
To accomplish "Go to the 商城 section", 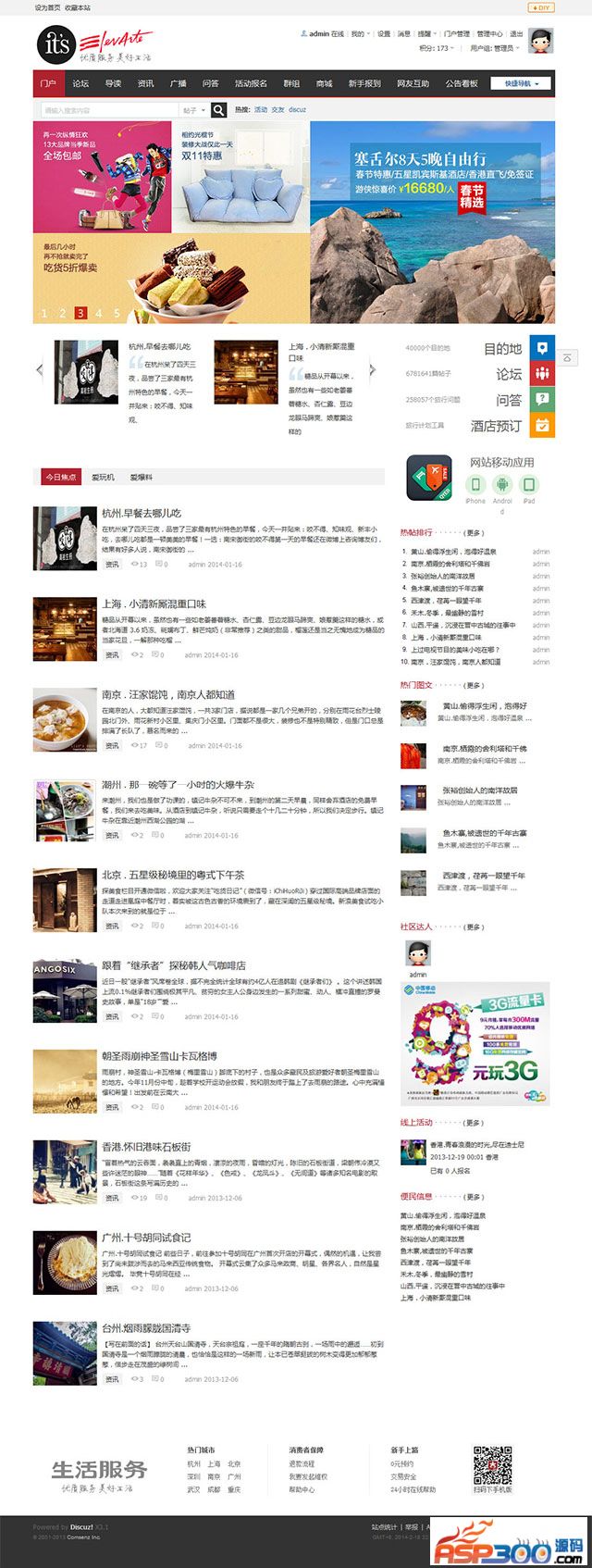I will coord(324,83).
